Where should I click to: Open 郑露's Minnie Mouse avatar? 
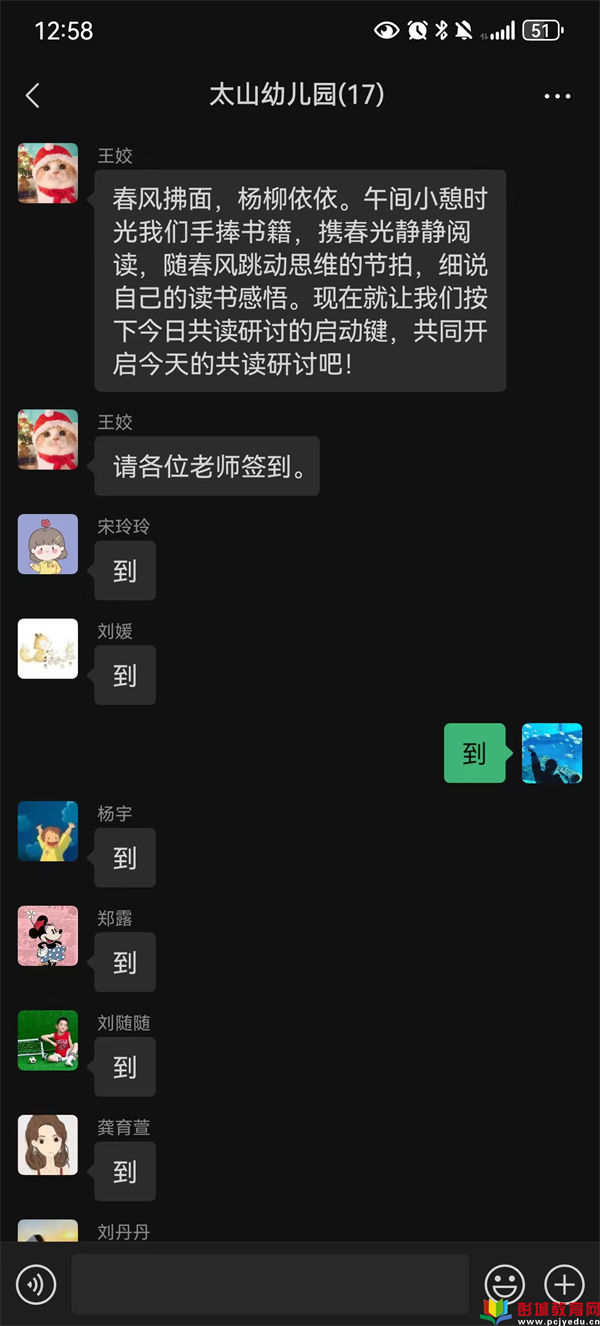48,936
